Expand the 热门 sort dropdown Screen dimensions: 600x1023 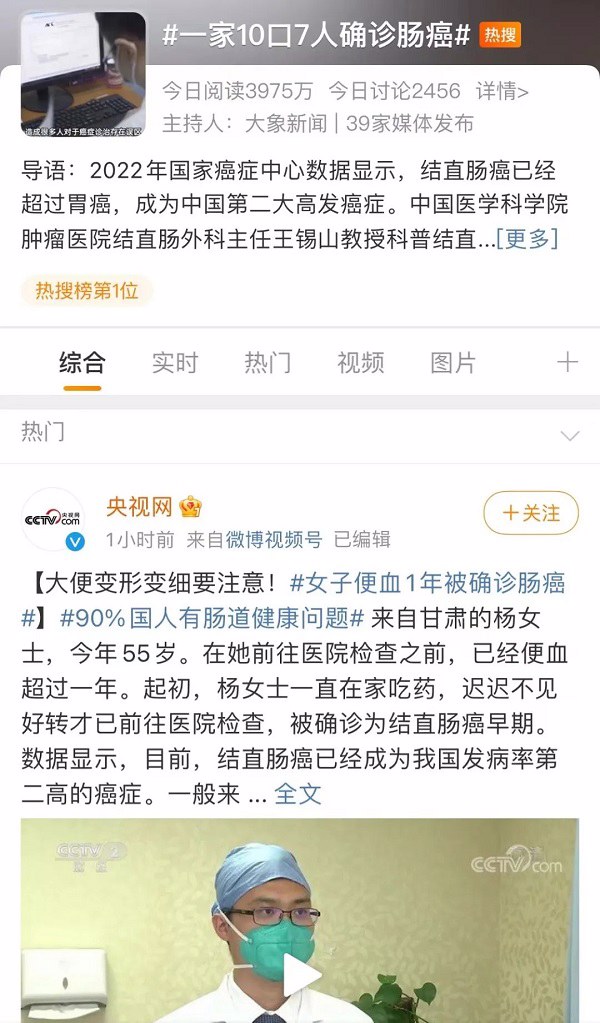point(569,435)
